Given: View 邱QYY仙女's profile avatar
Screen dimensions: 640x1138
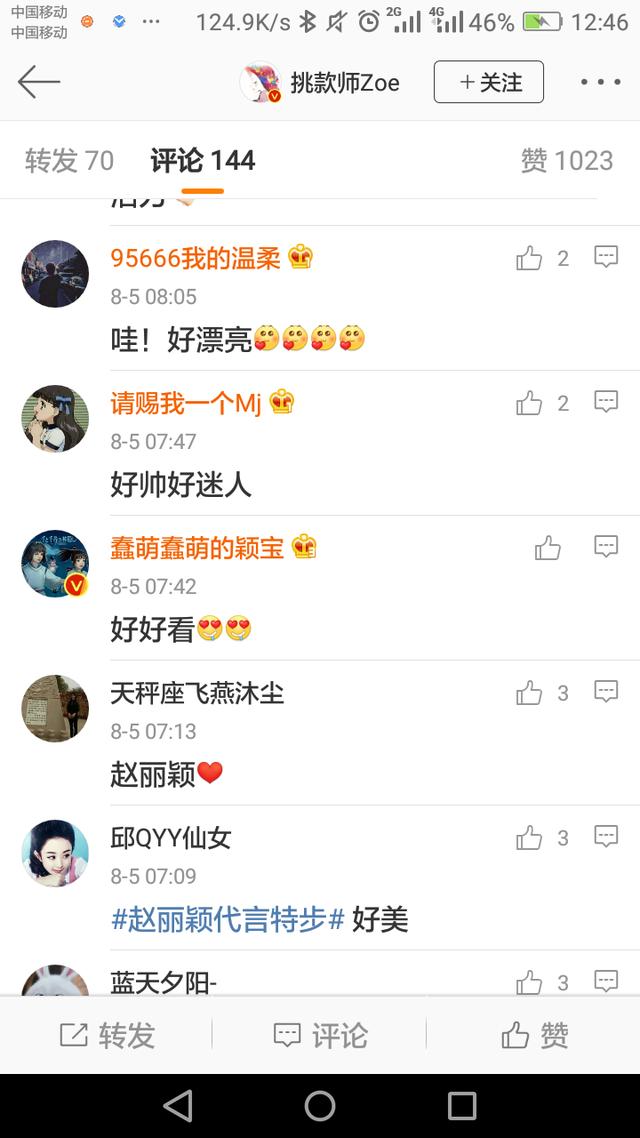Looking at the screenshot, I should pos(55,853).
